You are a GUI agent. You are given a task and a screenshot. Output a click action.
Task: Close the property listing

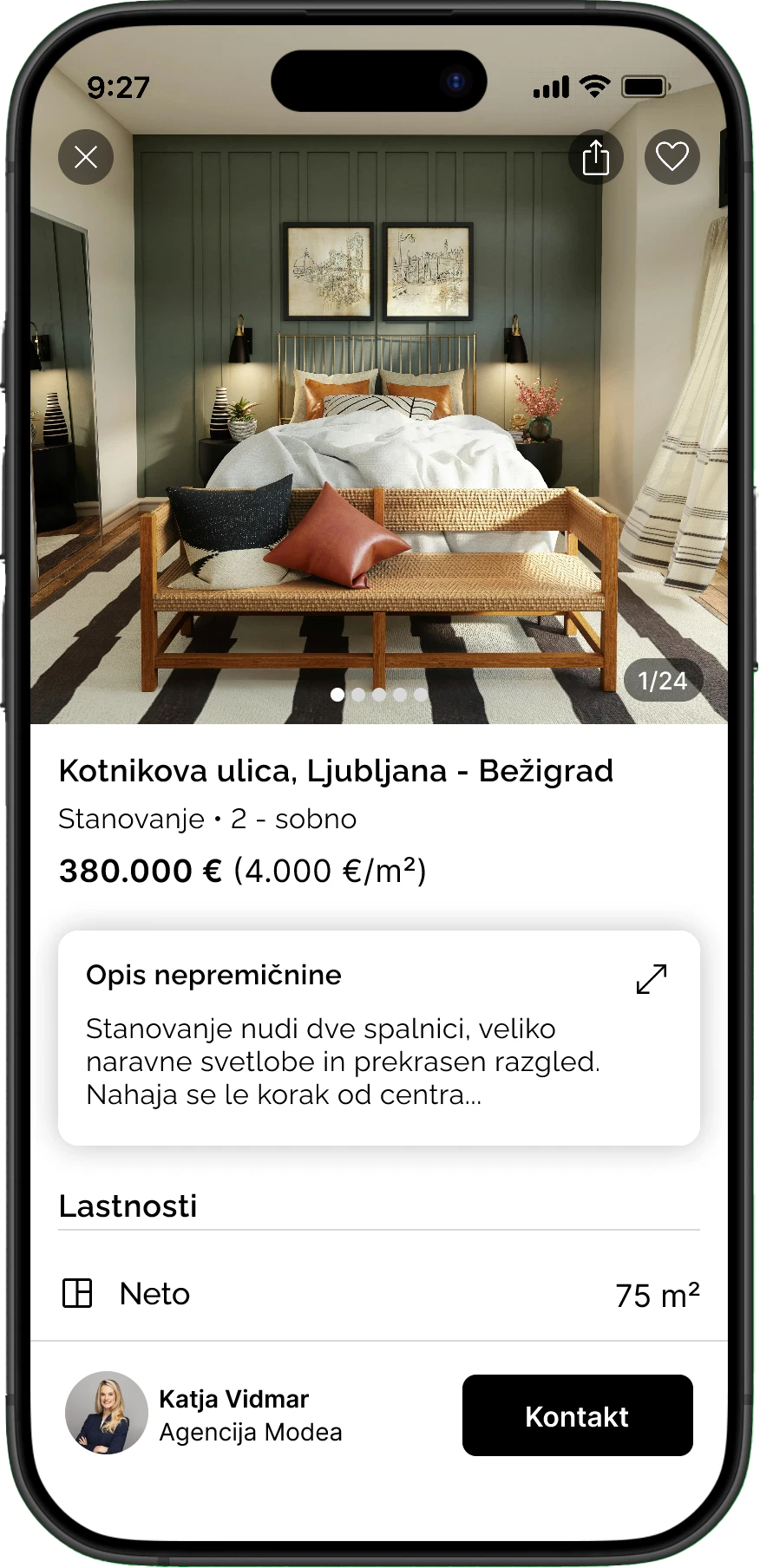(x=86, y=157)
